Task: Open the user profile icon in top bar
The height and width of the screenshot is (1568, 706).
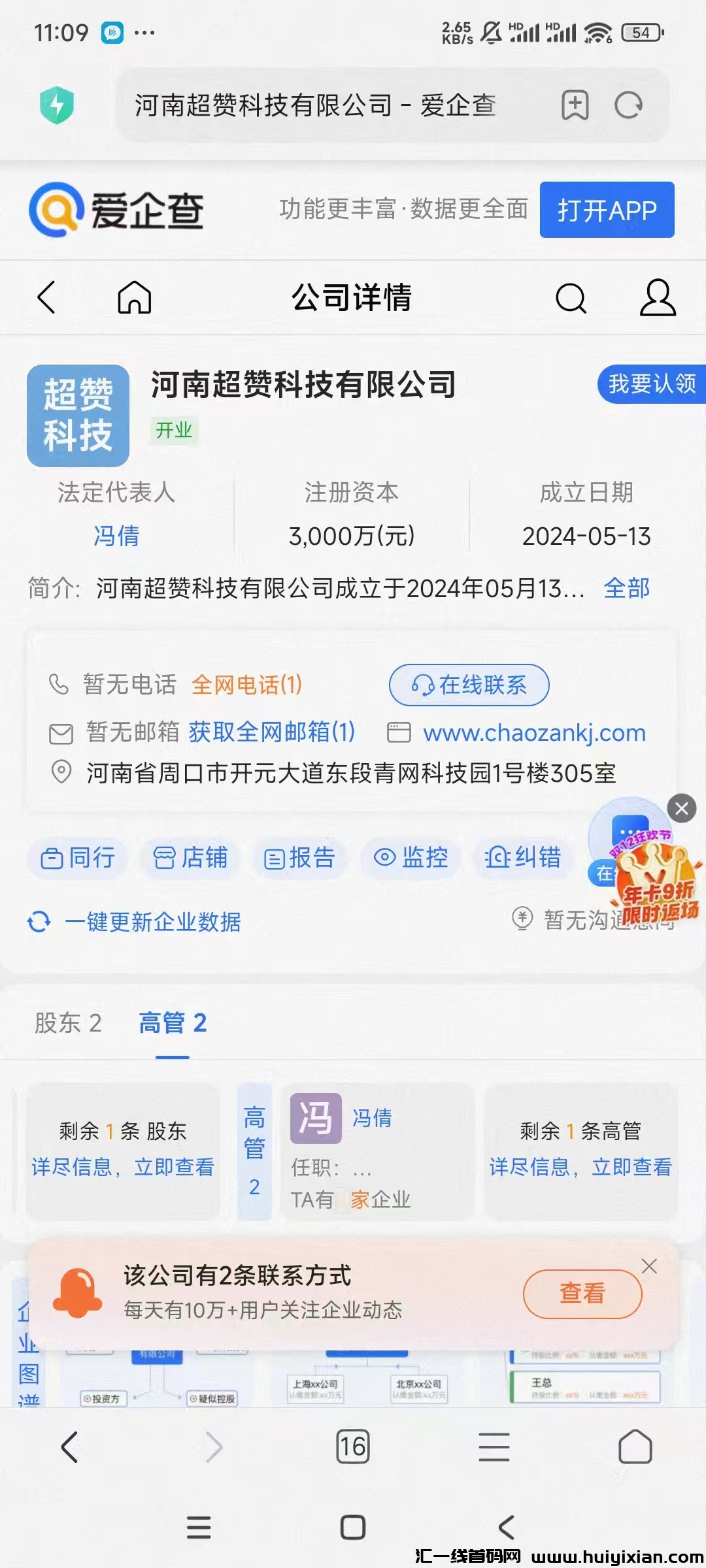Action: coord(657,299)
